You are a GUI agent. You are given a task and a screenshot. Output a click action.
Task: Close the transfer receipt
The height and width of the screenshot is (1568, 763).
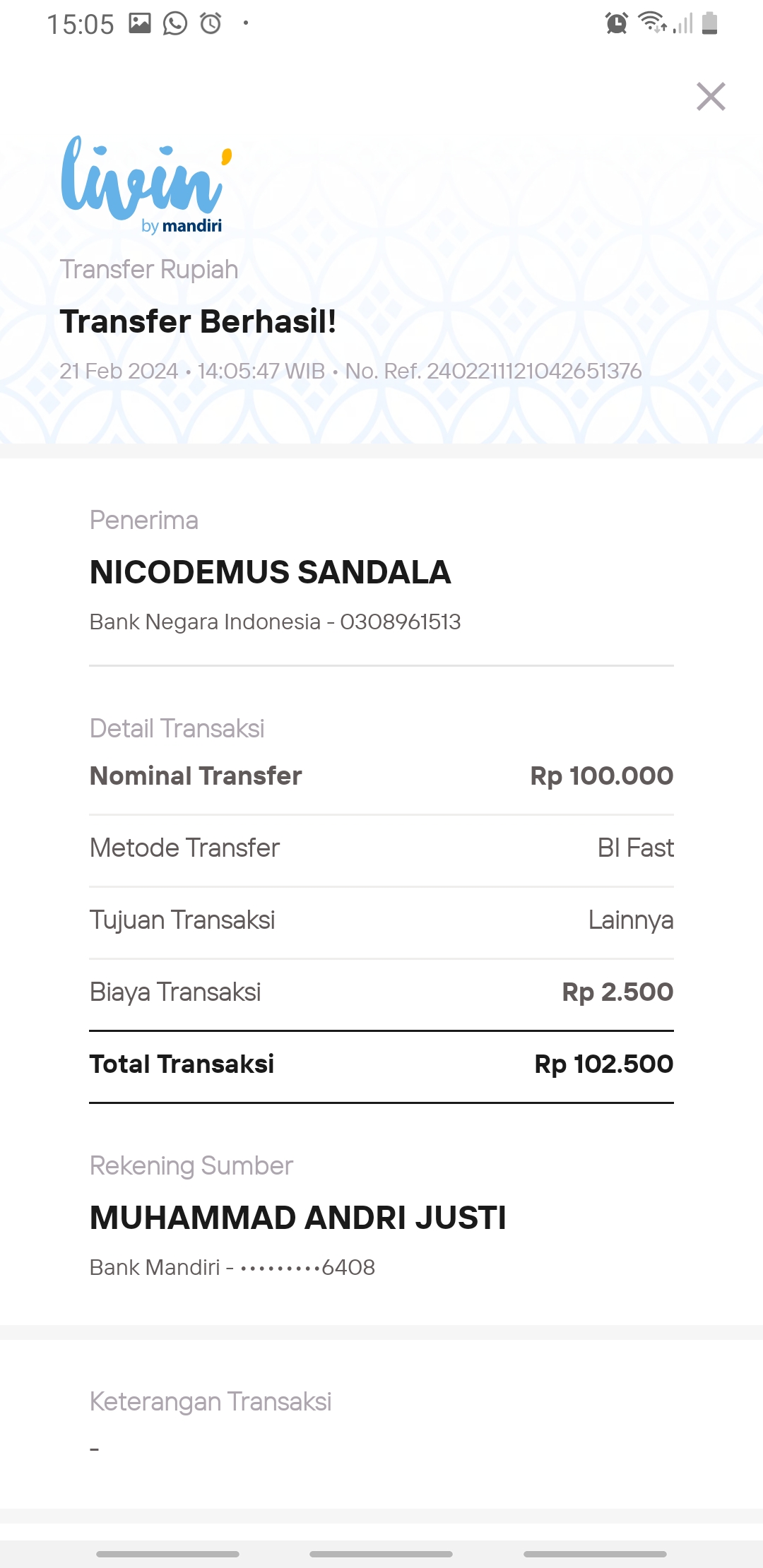[x=711, y=97]
